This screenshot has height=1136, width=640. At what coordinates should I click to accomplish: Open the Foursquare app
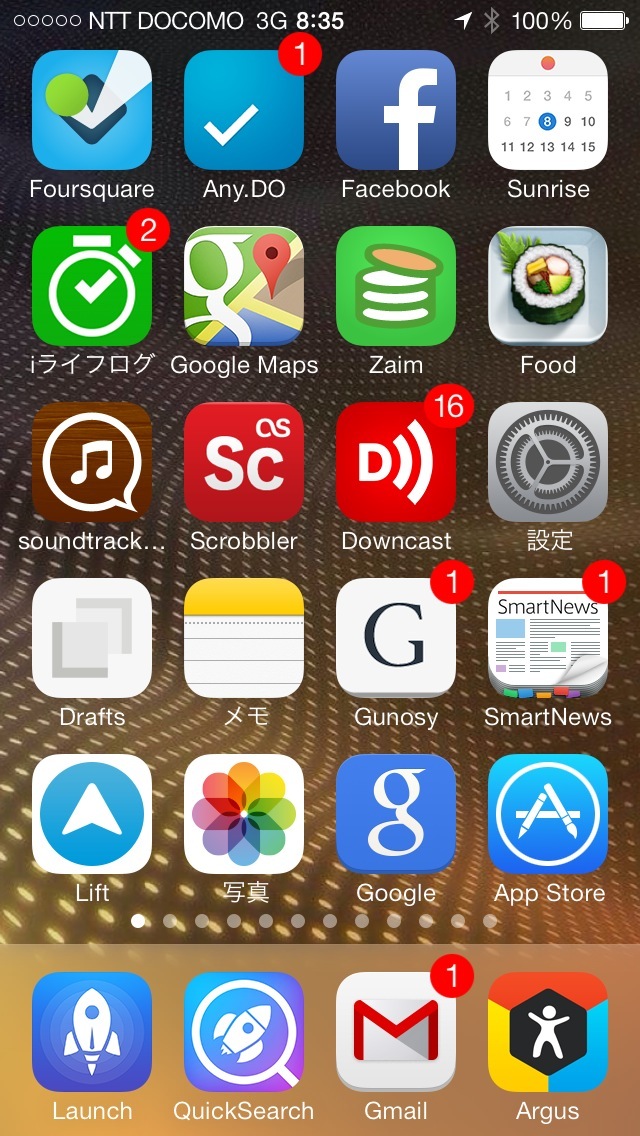92,110
